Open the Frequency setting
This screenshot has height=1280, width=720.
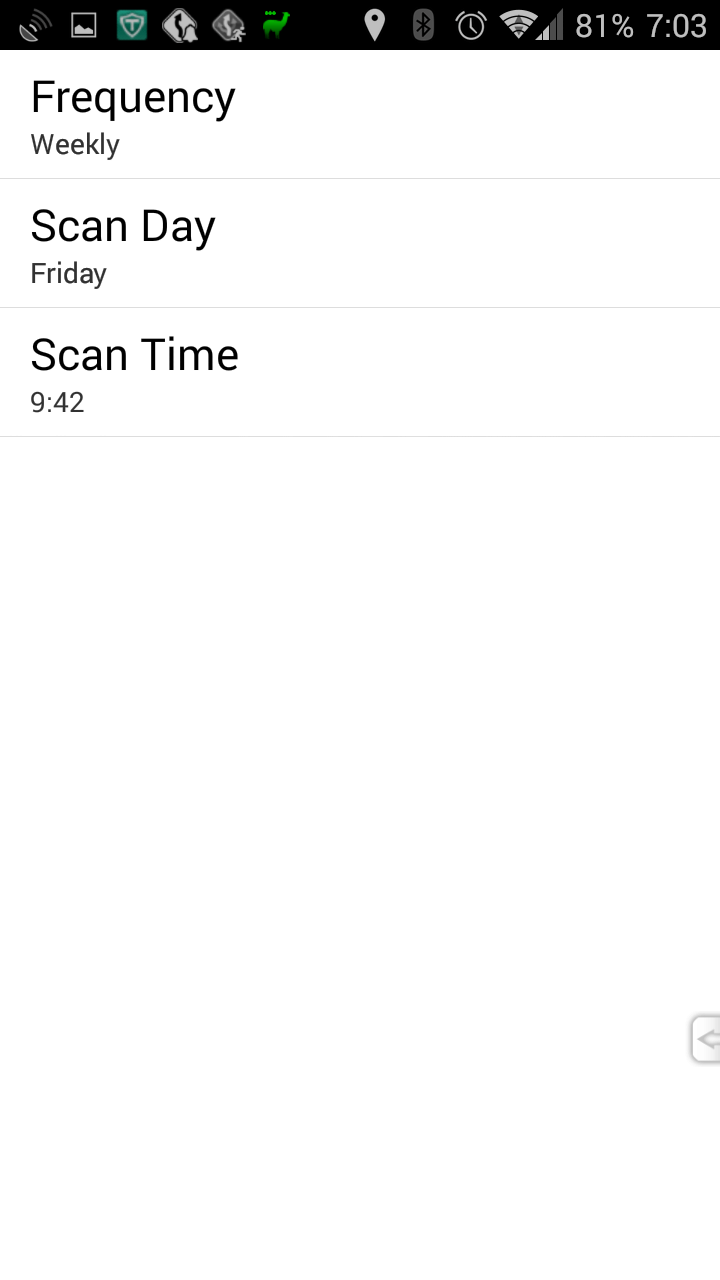tap(360, 115)
